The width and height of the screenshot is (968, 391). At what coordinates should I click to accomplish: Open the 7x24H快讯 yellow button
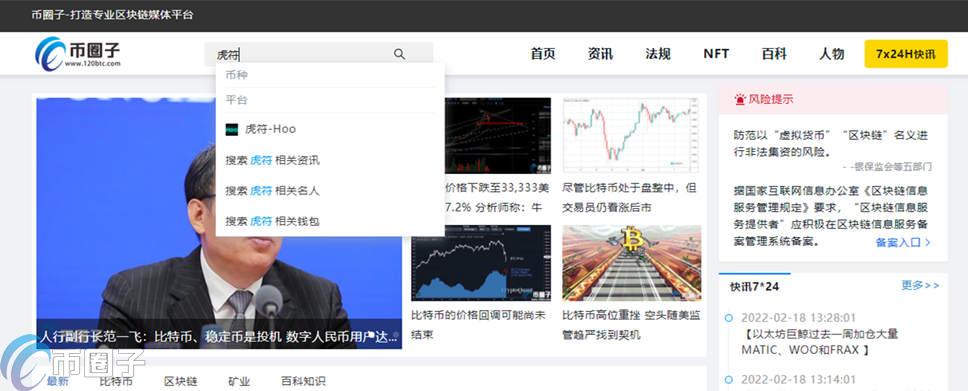pos(906,54)
